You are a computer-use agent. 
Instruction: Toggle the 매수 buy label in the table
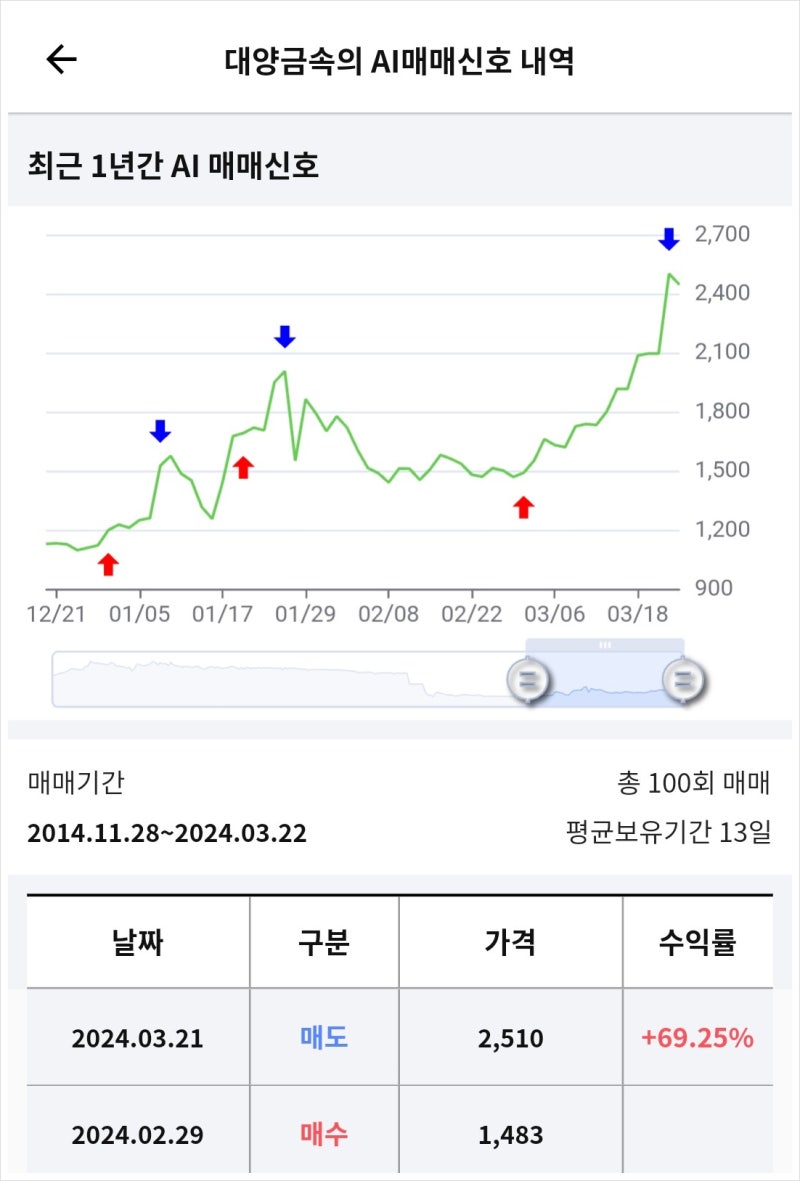pyautogui.click(x=323, y=1134)
